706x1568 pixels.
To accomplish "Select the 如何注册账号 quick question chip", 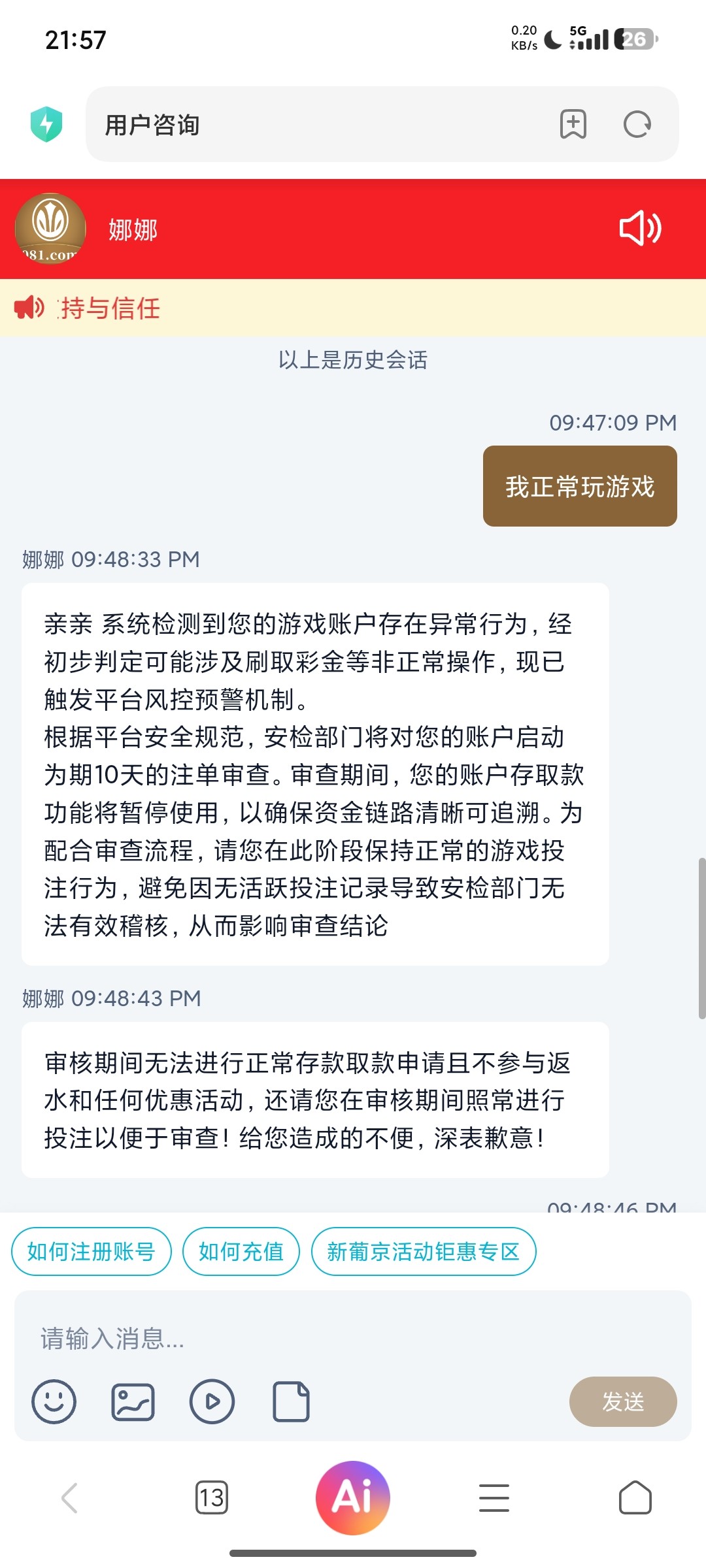I will tap(91, 1251).
